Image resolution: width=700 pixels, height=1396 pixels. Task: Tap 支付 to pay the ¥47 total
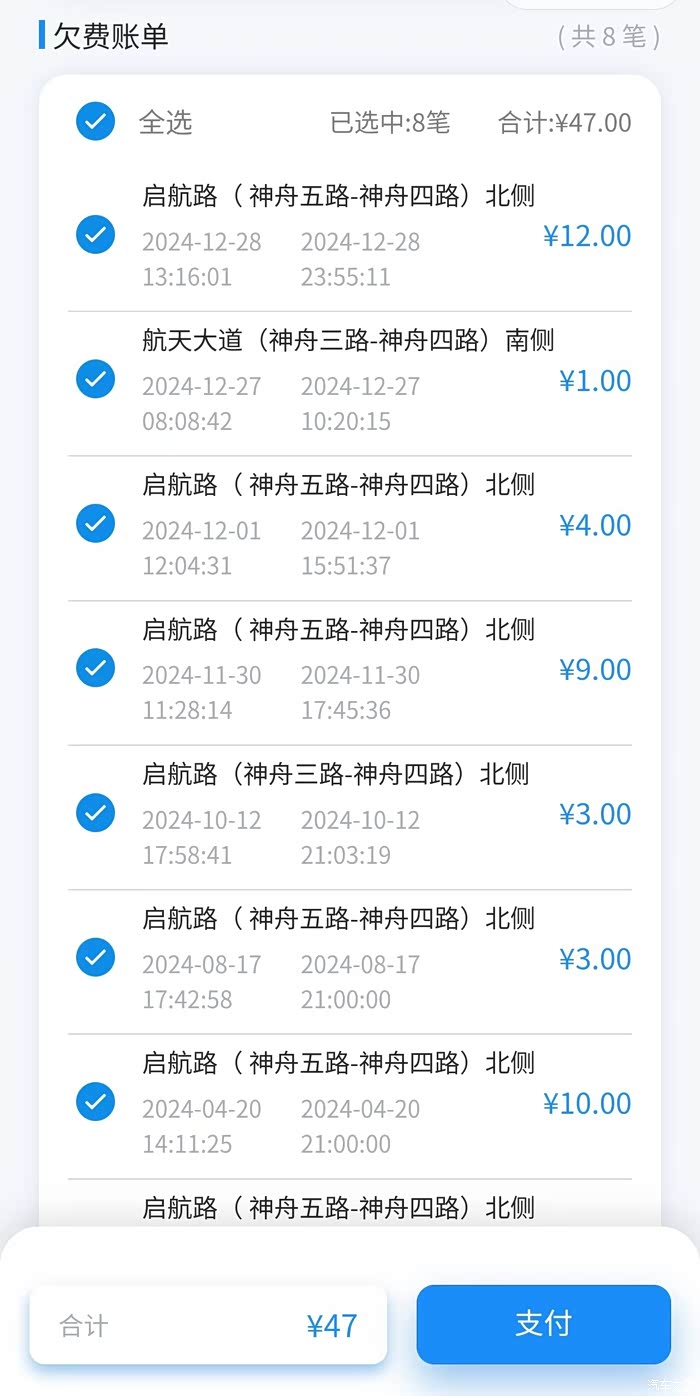[x=543, y=1324]
